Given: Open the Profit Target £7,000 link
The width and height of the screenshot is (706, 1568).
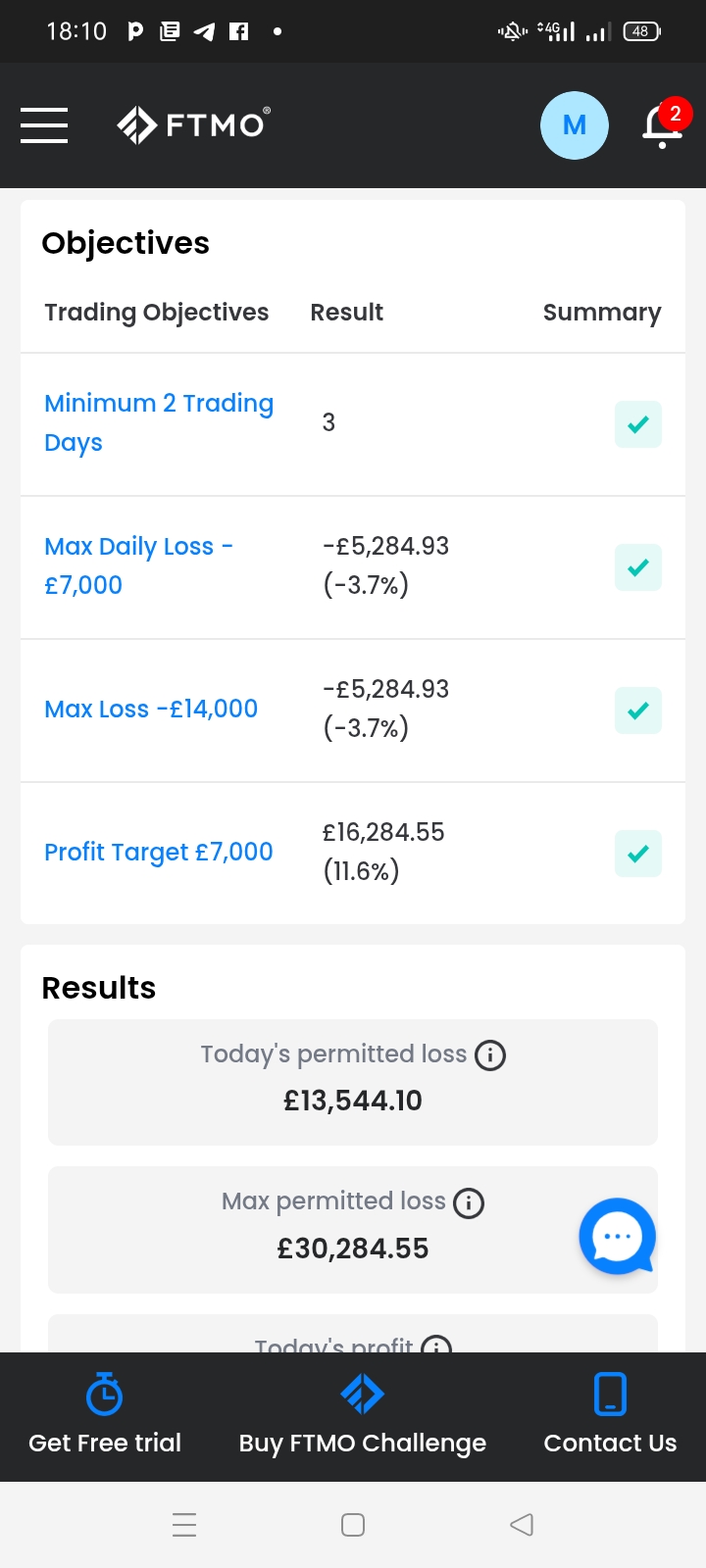Looking at the screenshot, I should [159, 852].
